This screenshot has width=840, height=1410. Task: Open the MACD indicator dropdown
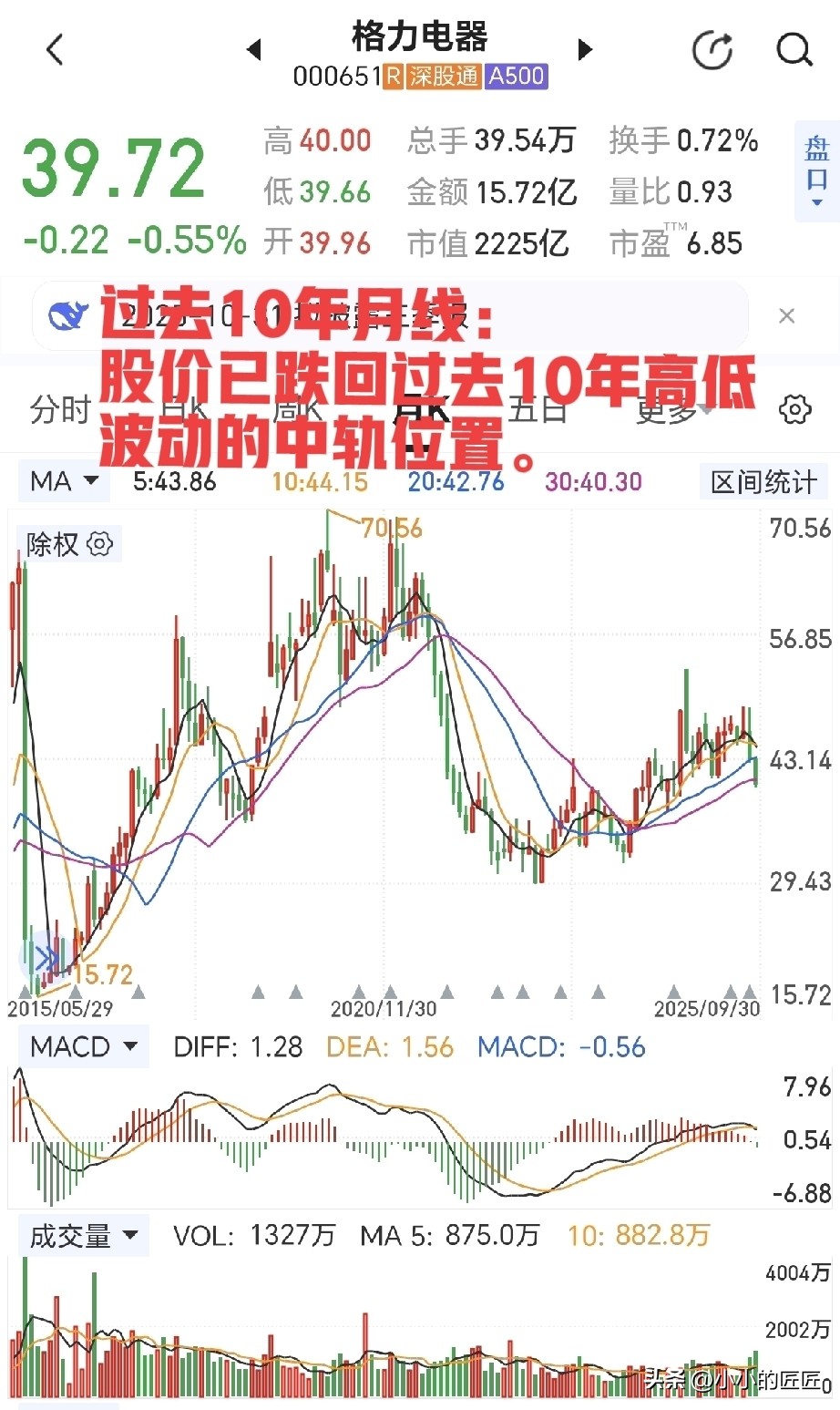(82, 1046)
